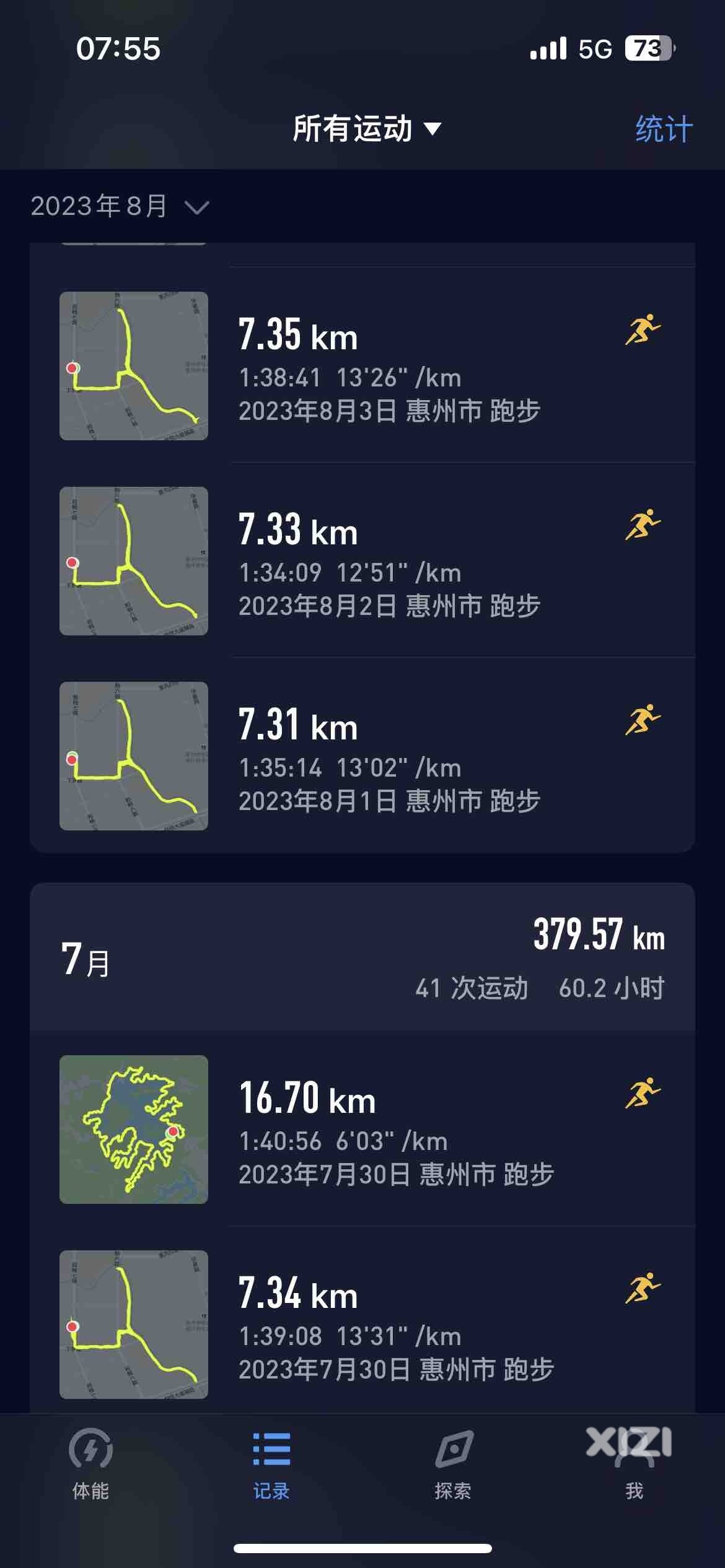Expand the 2023年8月 month picker
Image resolution: width=725 pixels, height=1568 pixels.
point(120,206)
